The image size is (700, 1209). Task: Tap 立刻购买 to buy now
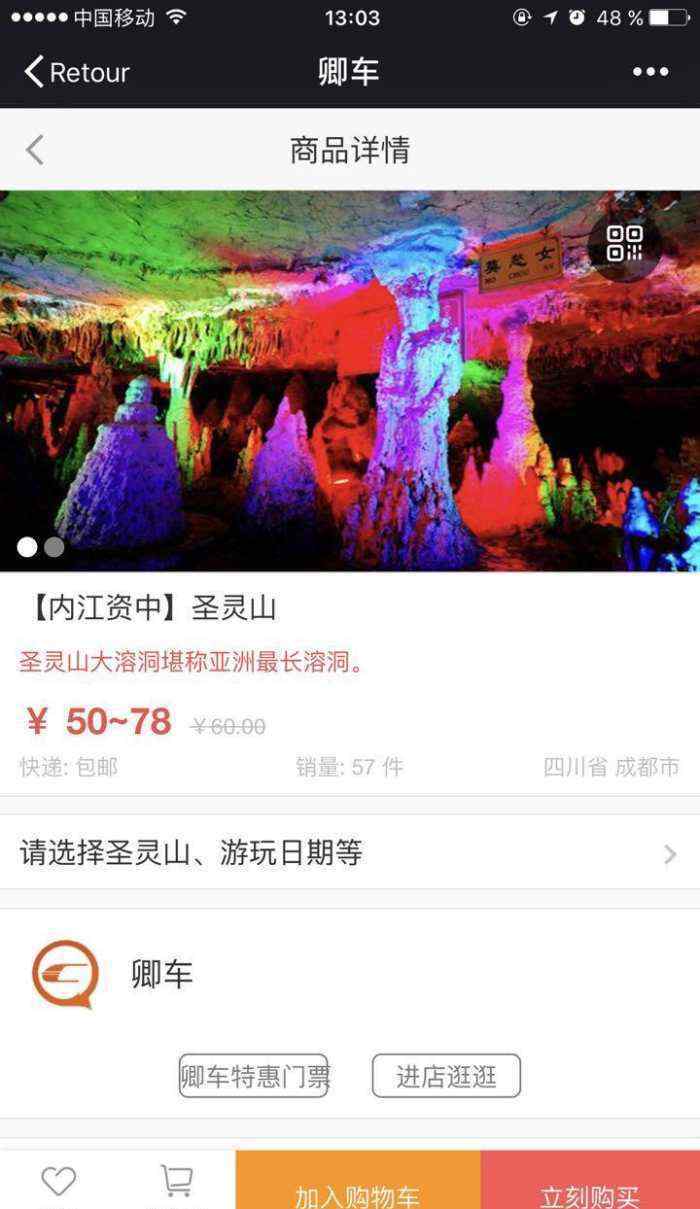pyautogui.click(x=590, y=1190)
